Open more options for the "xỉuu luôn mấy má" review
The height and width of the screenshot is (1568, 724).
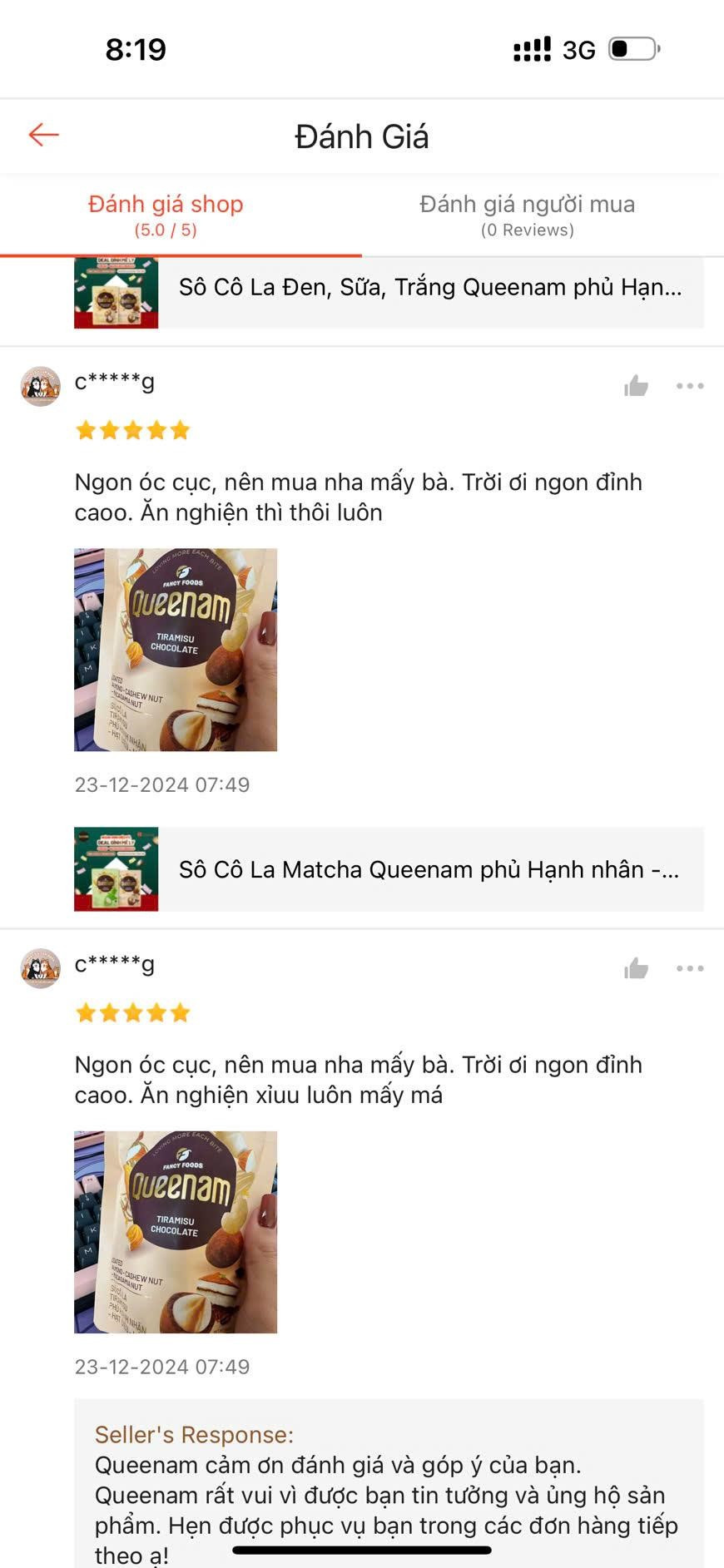pyautogui.click(x=690, y=968)
